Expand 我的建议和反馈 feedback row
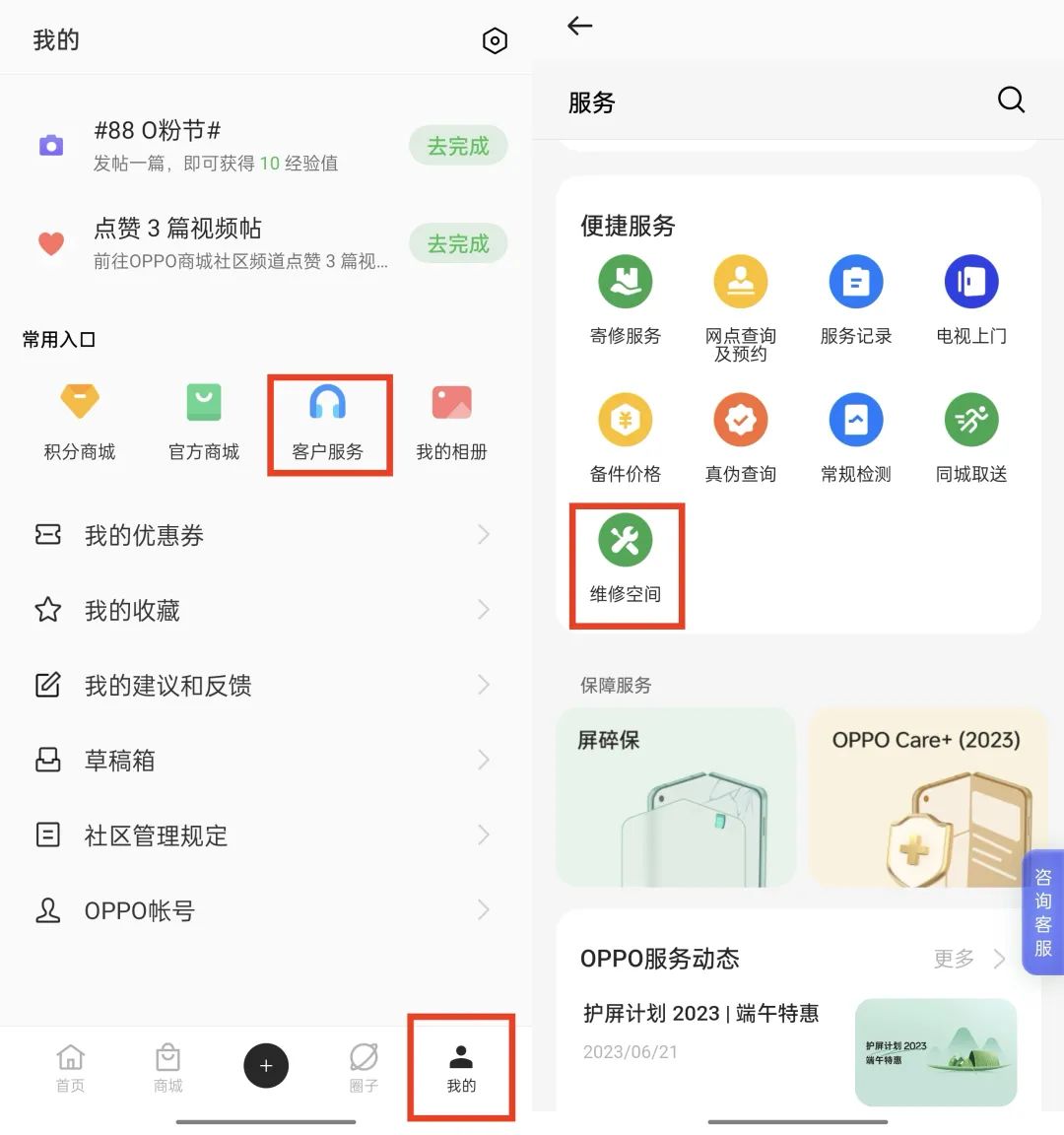Screen dimensions: 1064x1135 point(266,685)
